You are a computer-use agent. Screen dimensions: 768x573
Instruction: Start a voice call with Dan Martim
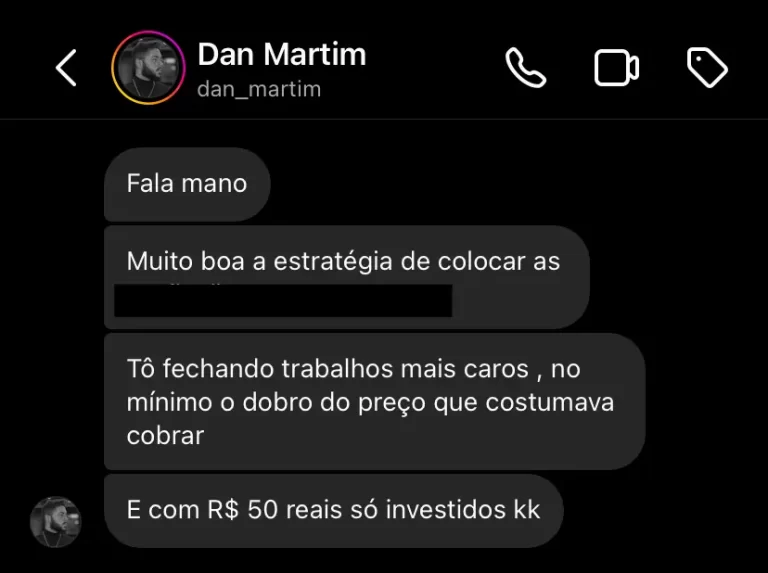[x=526, y=68]
